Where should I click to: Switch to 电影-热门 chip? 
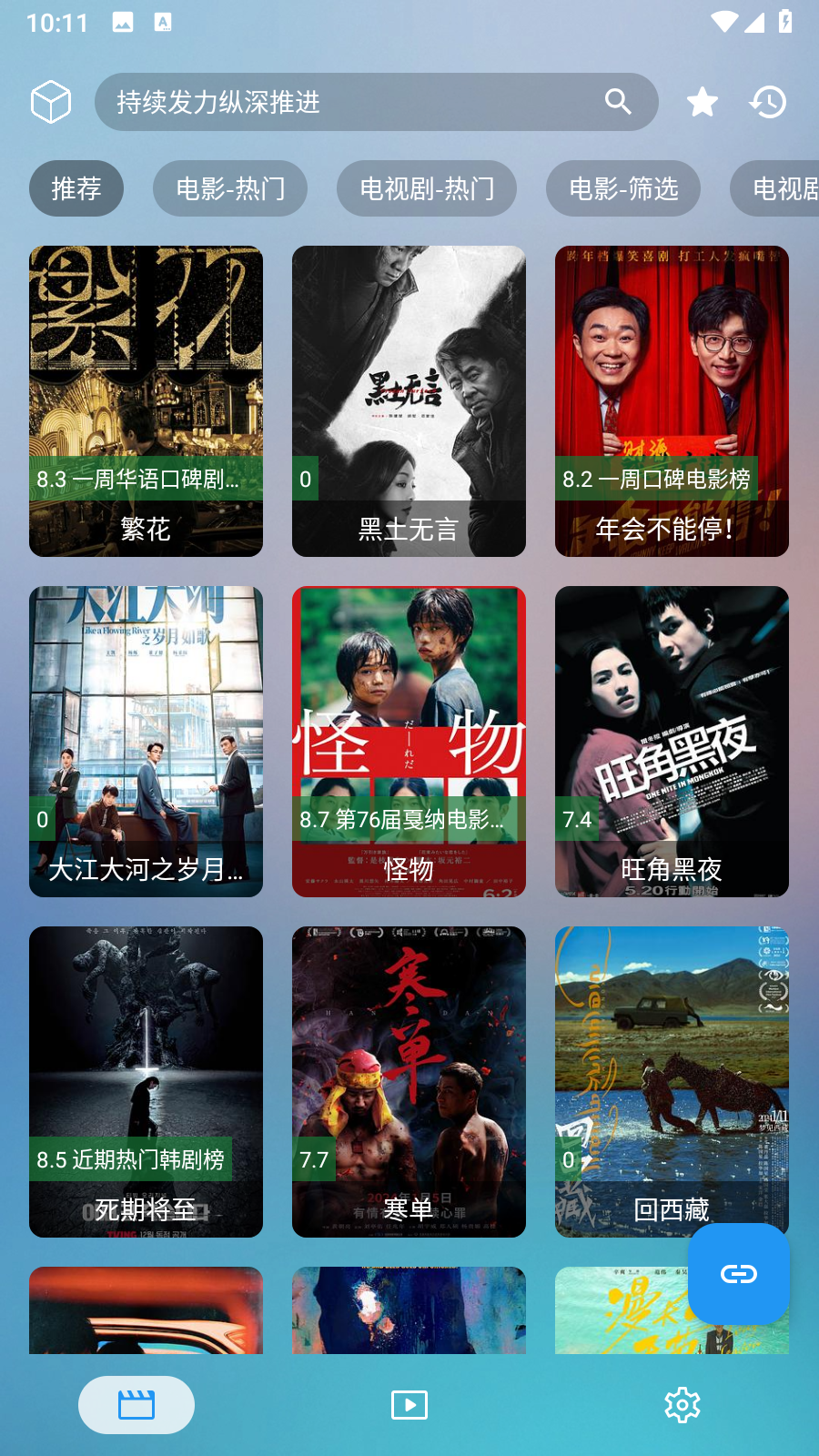[230, 188]
